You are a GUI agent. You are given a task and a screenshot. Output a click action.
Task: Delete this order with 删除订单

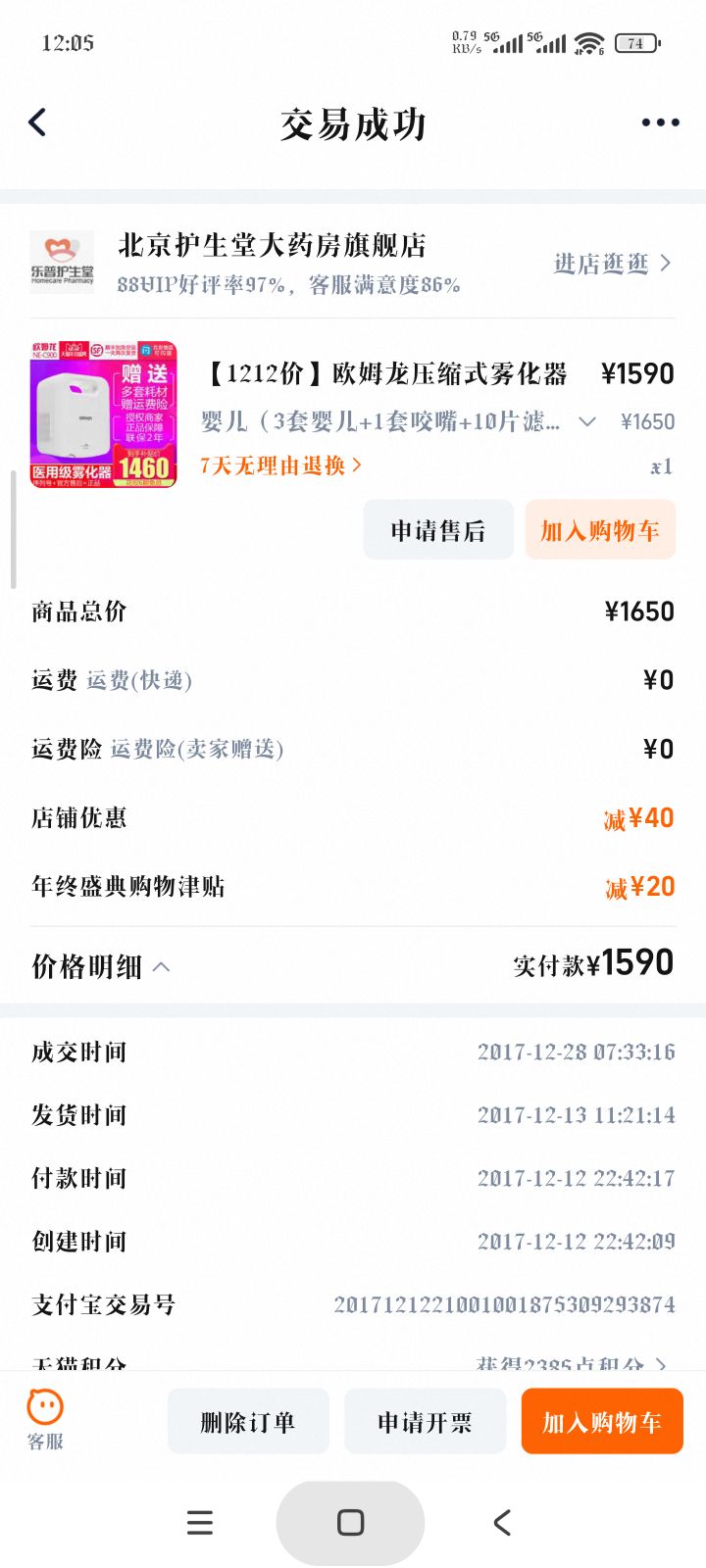tap(248, 1421)
